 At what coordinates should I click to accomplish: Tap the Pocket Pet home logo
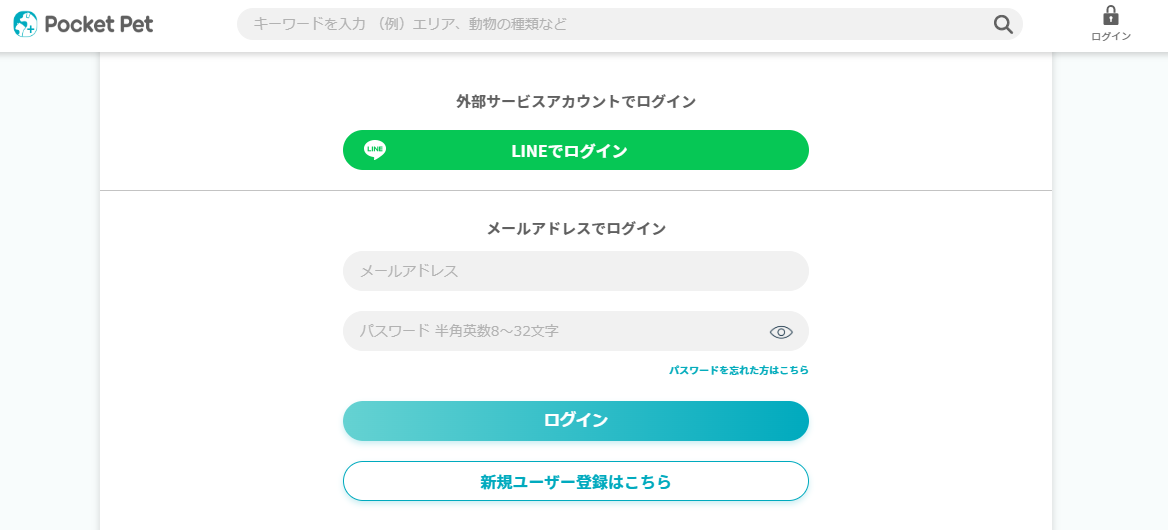(x=84, y=24)
